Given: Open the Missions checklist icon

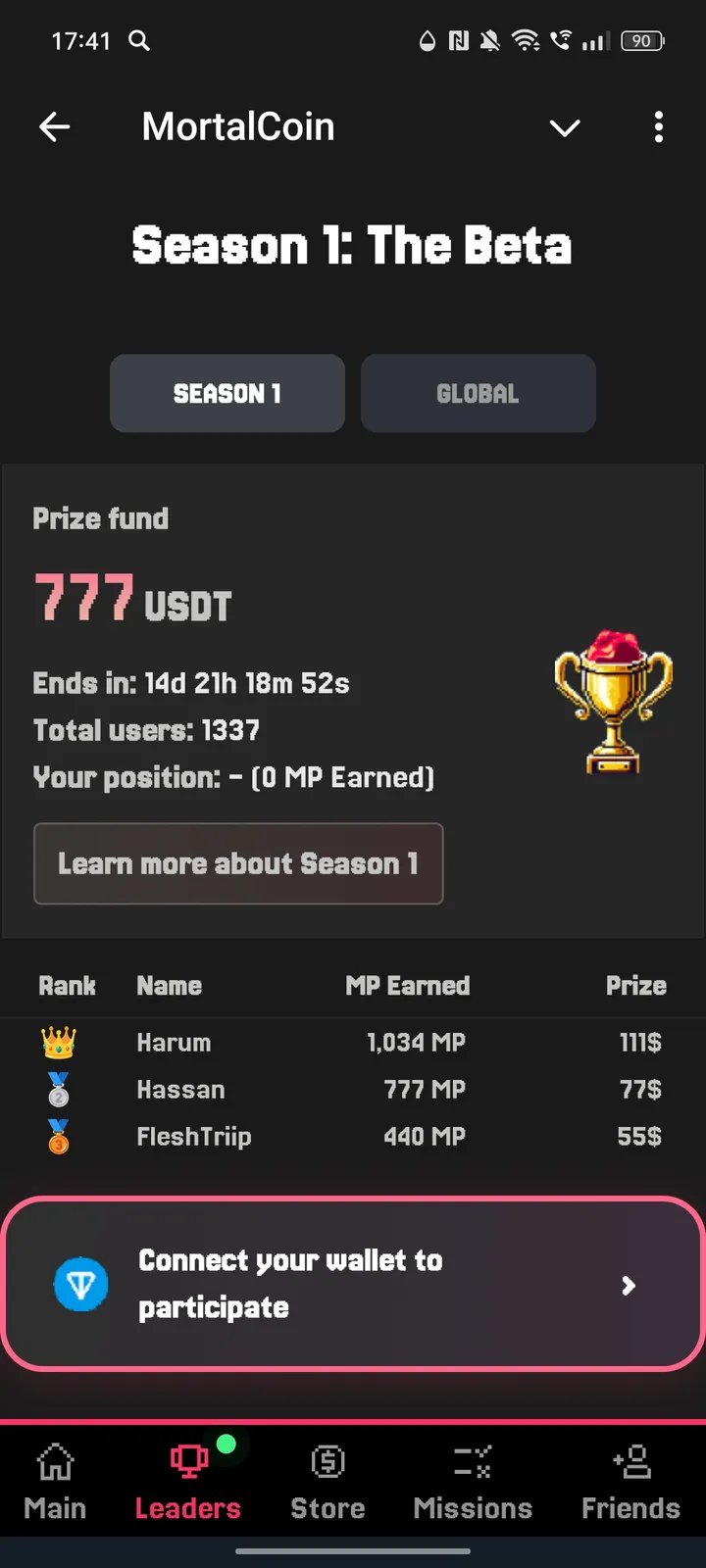Looking at the screenshot, I should point(473,1460).
